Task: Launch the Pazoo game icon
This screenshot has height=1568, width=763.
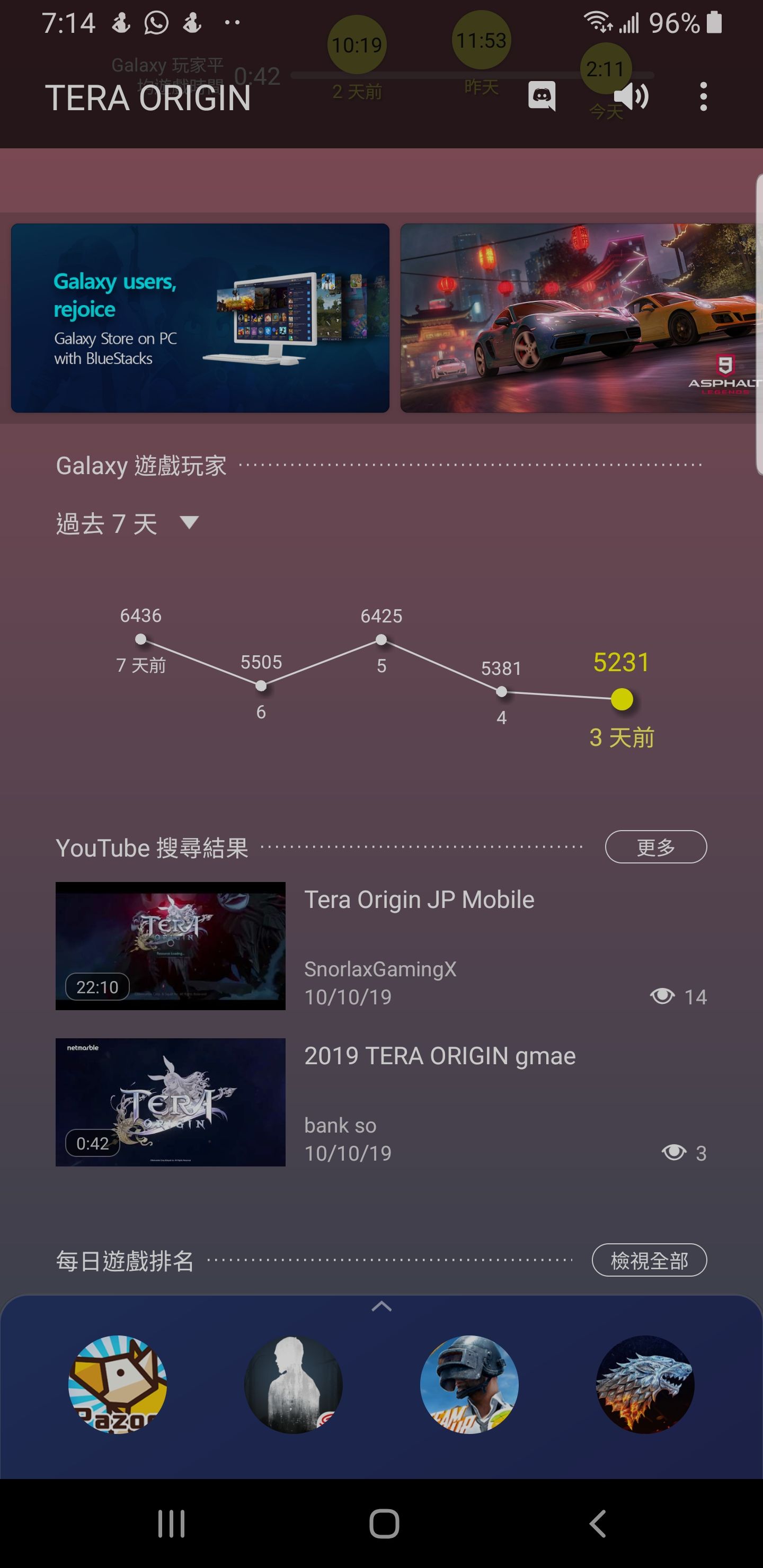Action: tap(117, 1384)
